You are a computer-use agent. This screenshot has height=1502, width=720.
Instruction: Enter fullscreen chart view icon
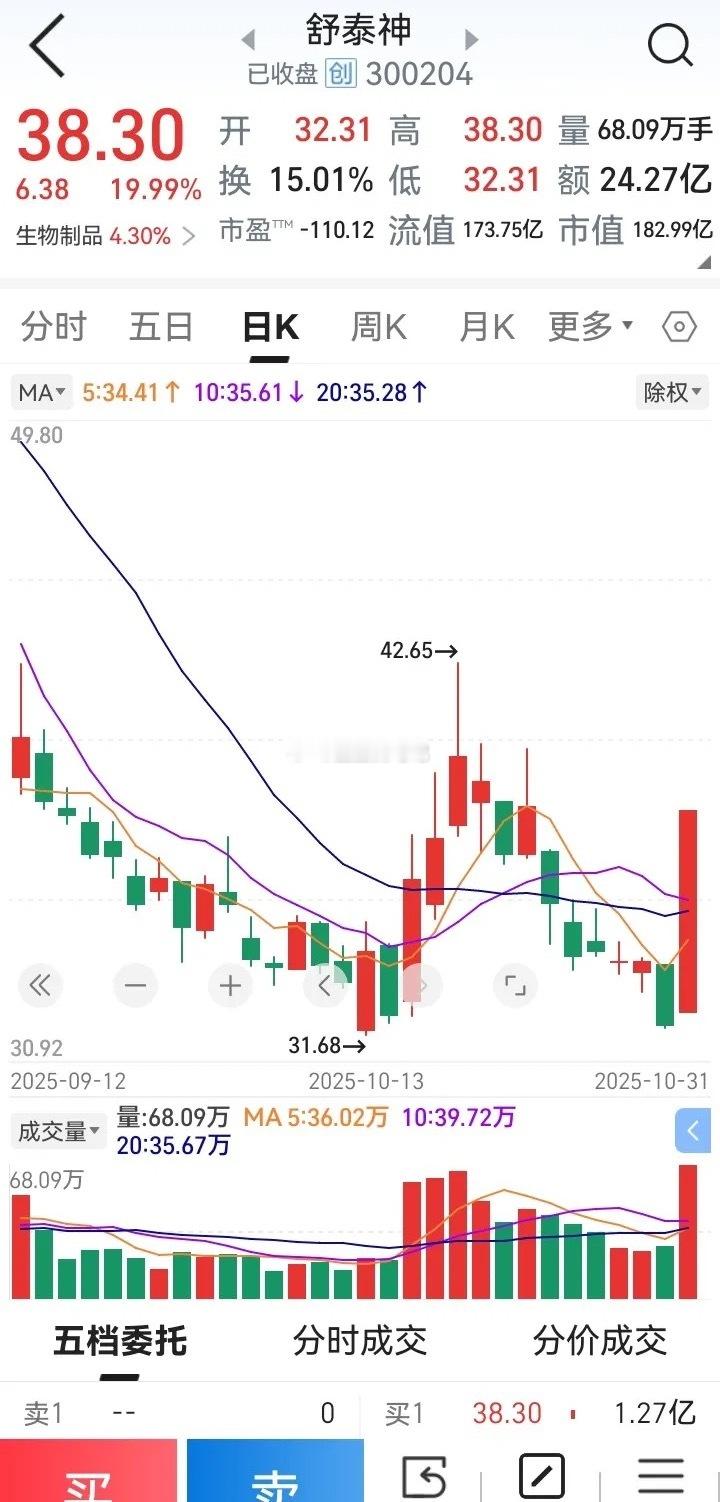[x=514, y=985]
